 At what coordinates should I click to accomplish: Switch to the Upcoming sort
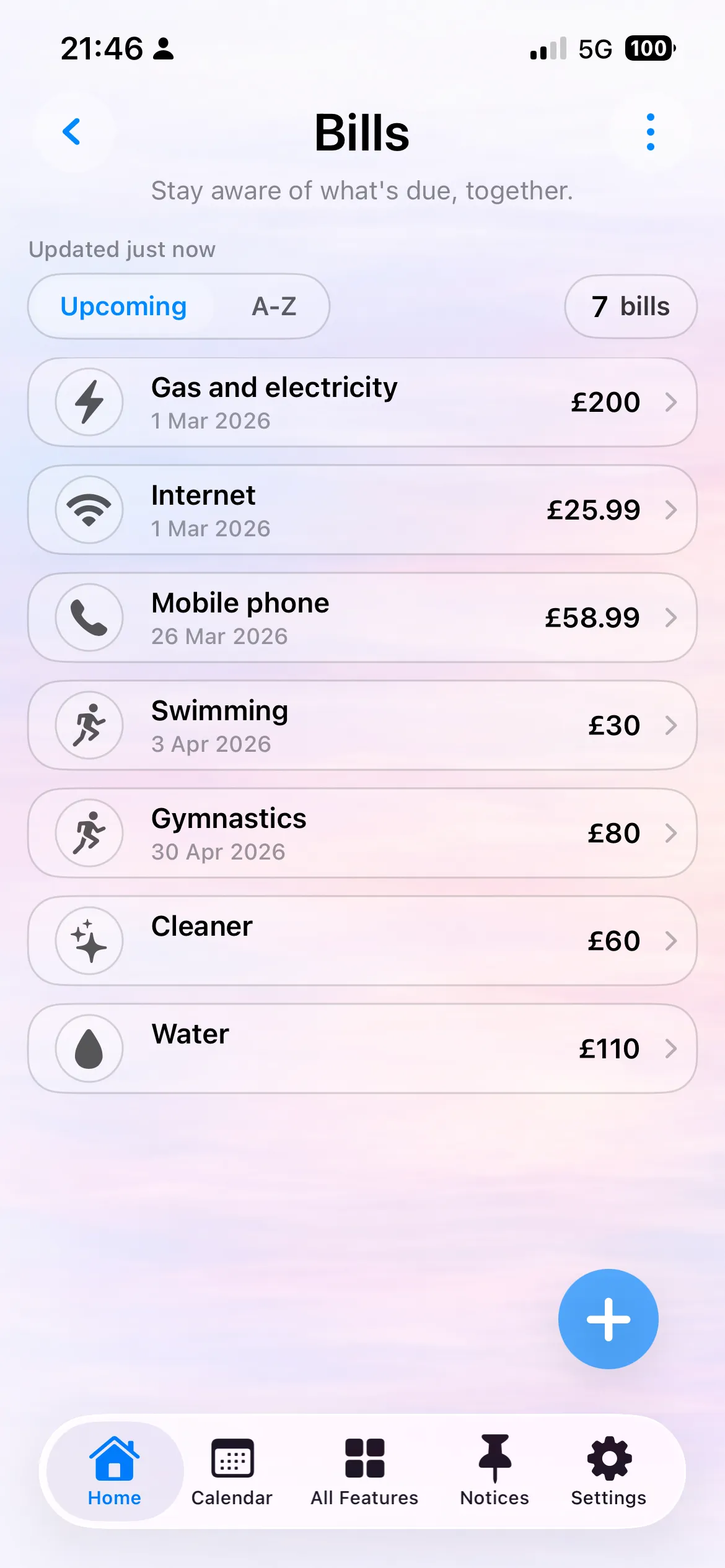coord(123,307)
